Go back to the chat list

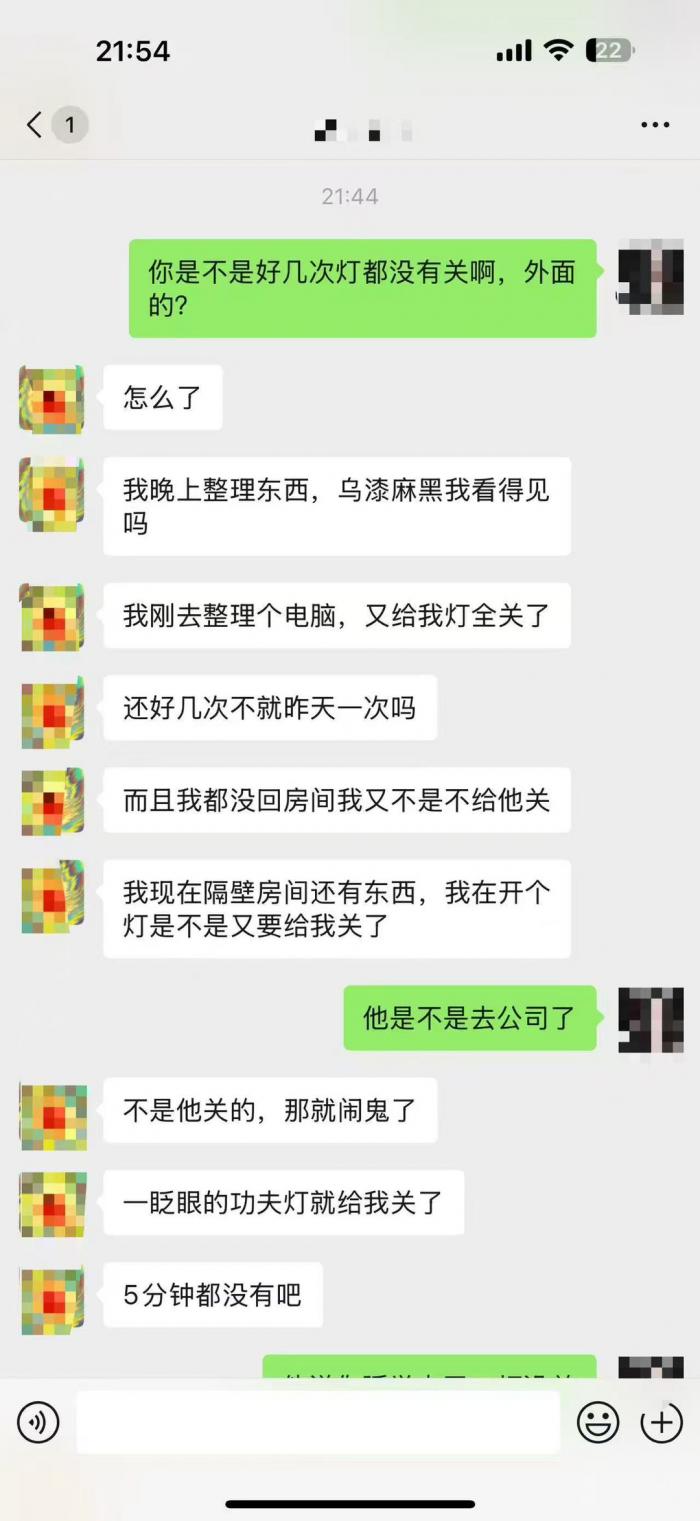point(36,125)
